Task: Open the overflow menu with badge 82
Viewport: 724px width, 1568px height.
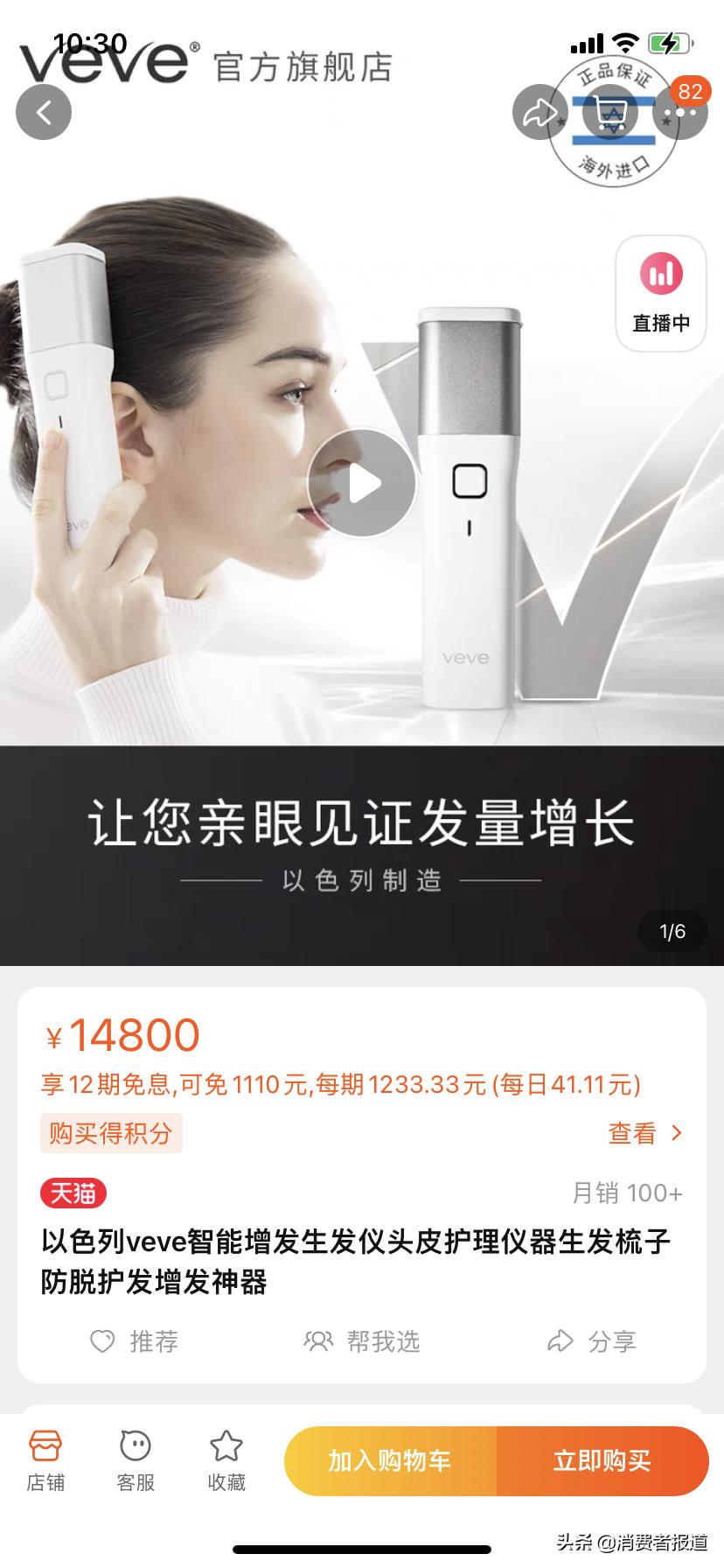Action: pyautogui.click(x=680, y=112)
